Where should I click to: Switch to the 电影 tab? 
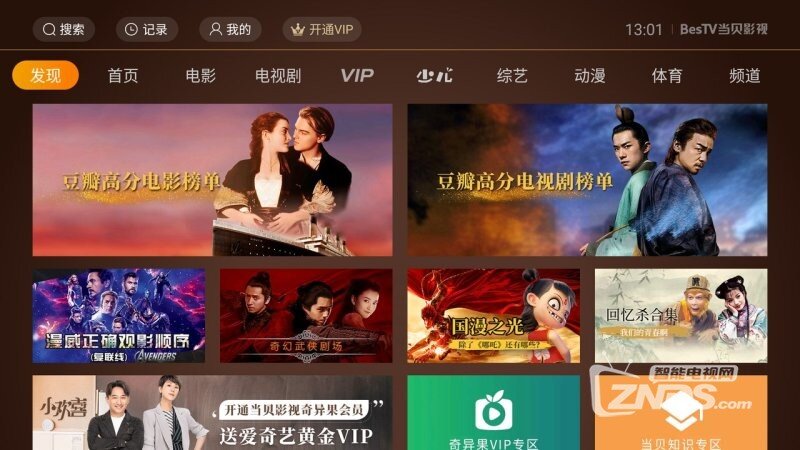[200, 76]
